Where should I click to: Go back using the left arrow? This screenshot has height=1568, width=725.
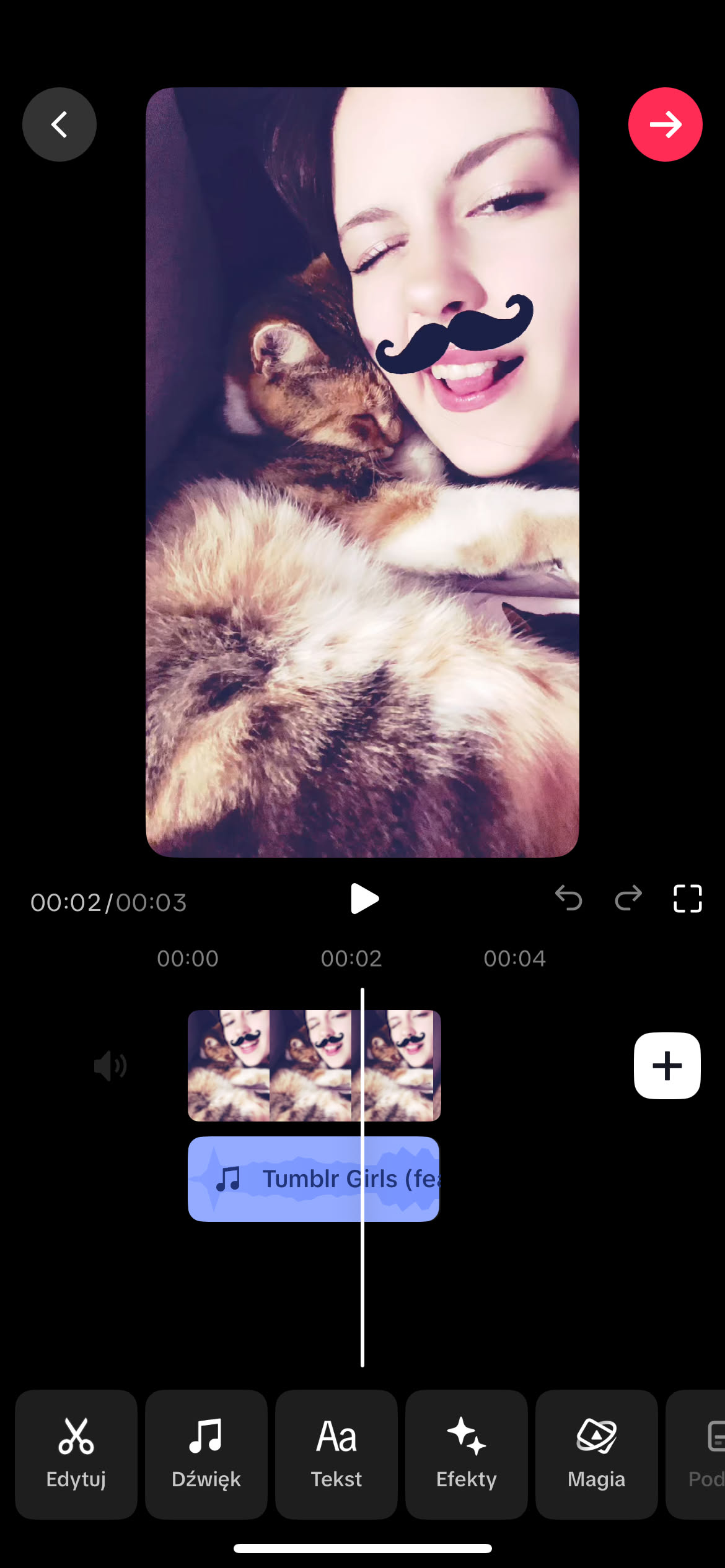pyautogui.click(x=59, y=124)
